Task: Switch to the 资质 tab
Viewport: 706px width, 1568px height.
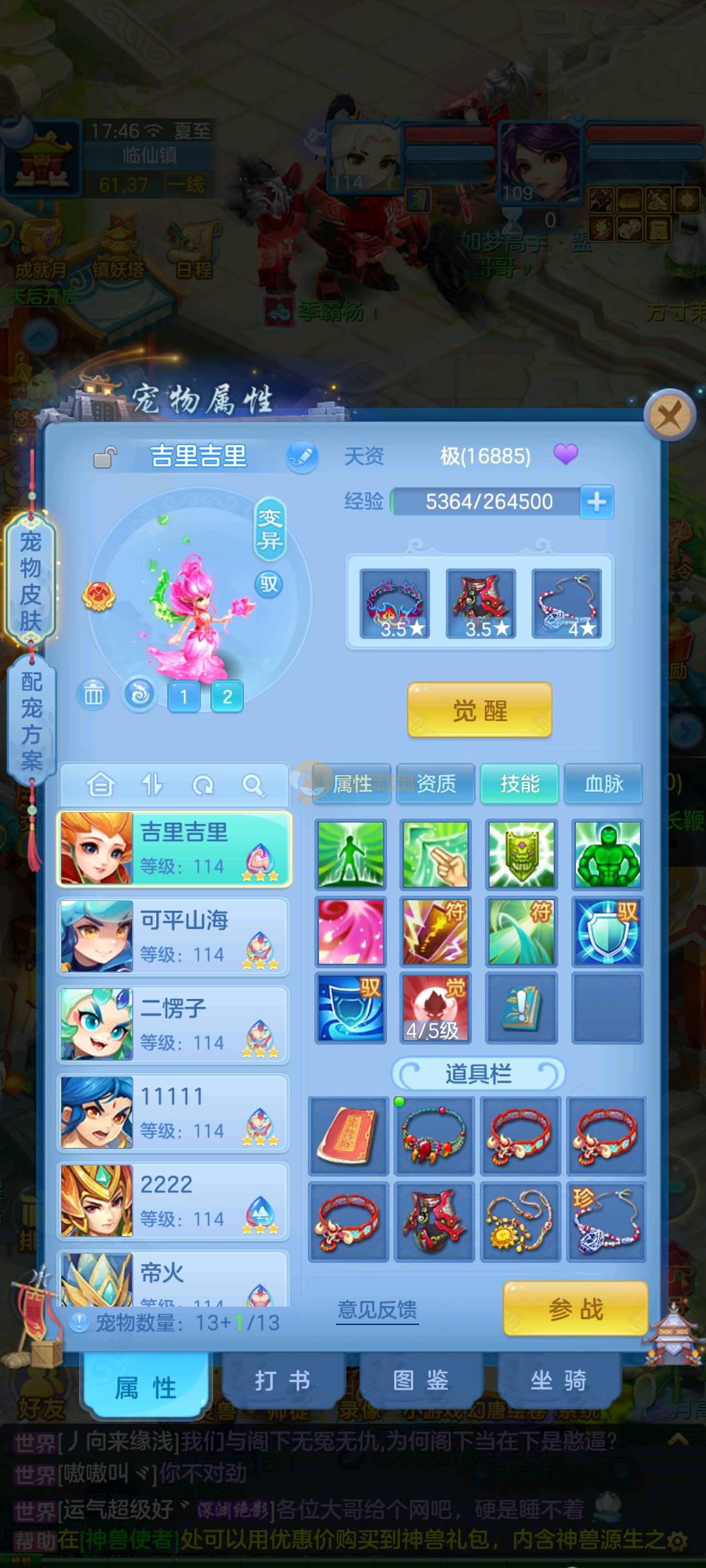Action: tap(436, 783)
